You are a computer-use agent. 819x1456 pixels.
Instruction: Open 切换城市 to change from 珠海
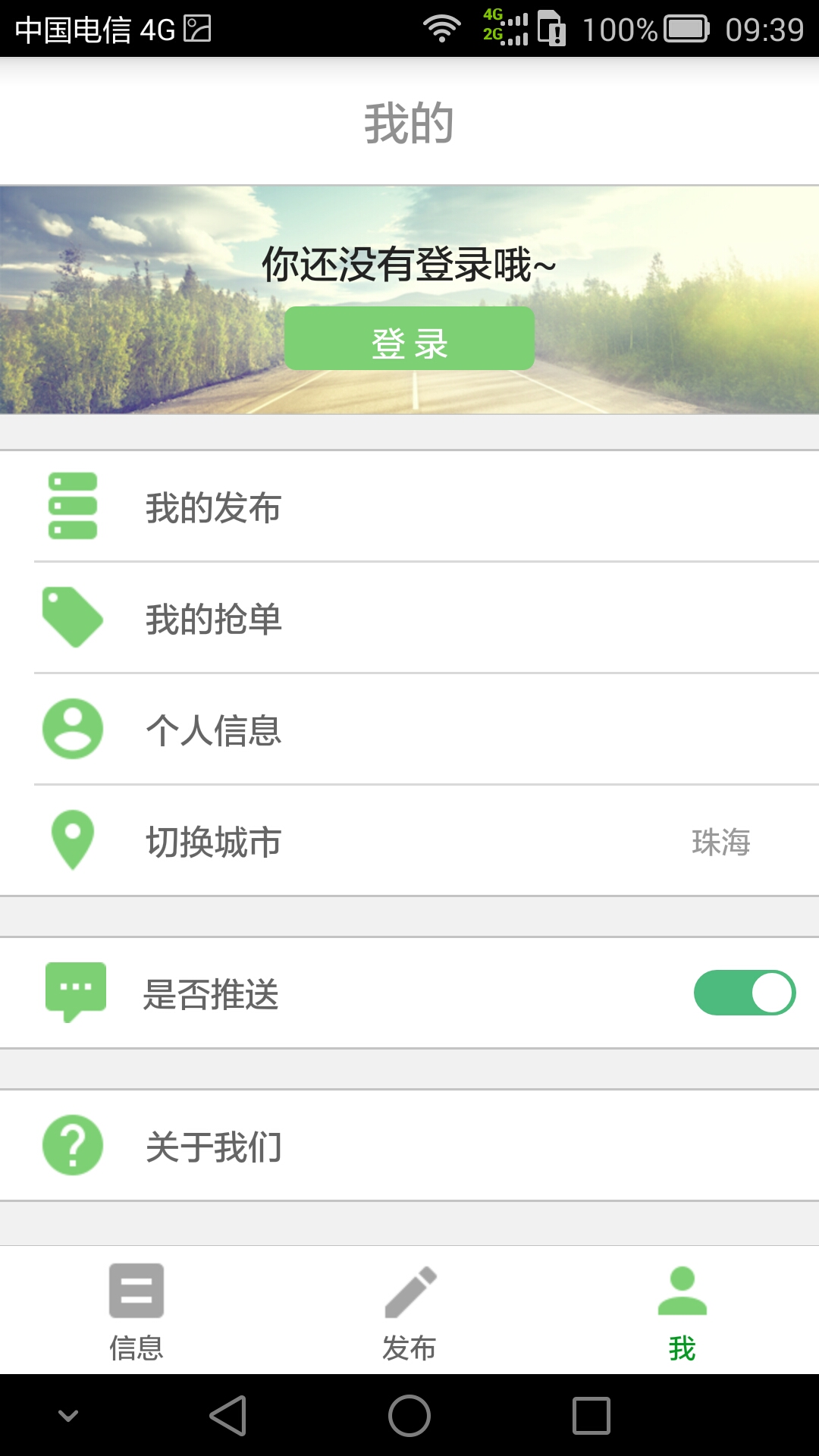point(409,840)
